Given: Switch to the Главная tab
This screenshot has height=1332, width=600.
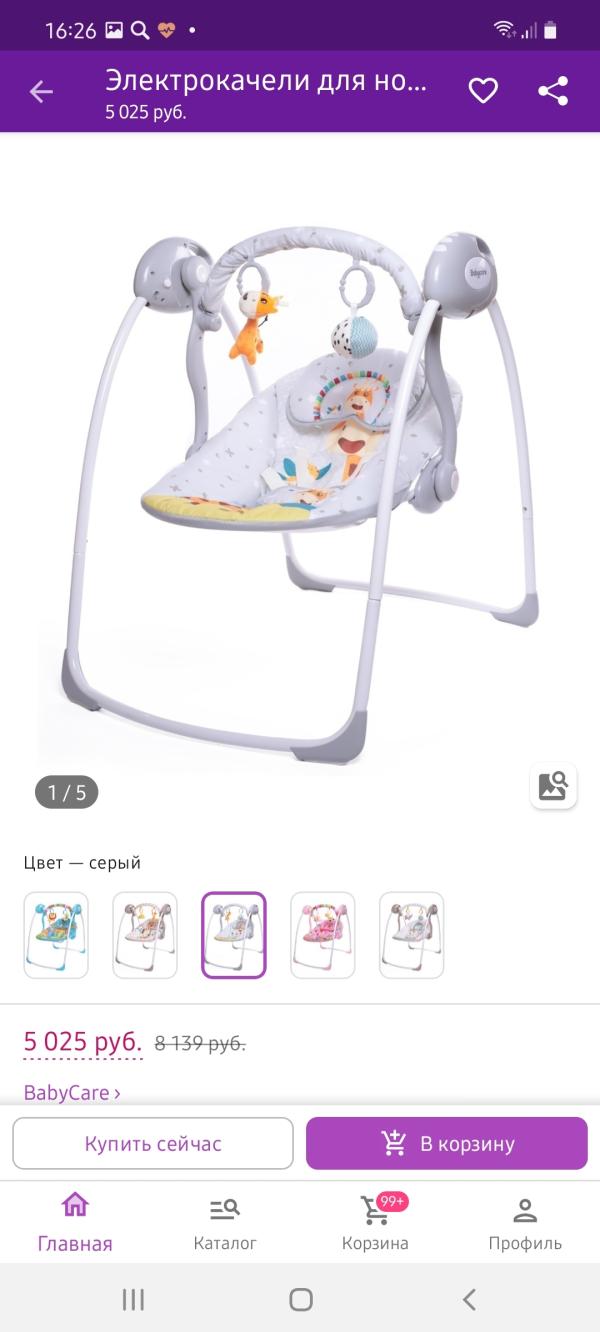Looking at the screenshot, I should point(75,1222).
